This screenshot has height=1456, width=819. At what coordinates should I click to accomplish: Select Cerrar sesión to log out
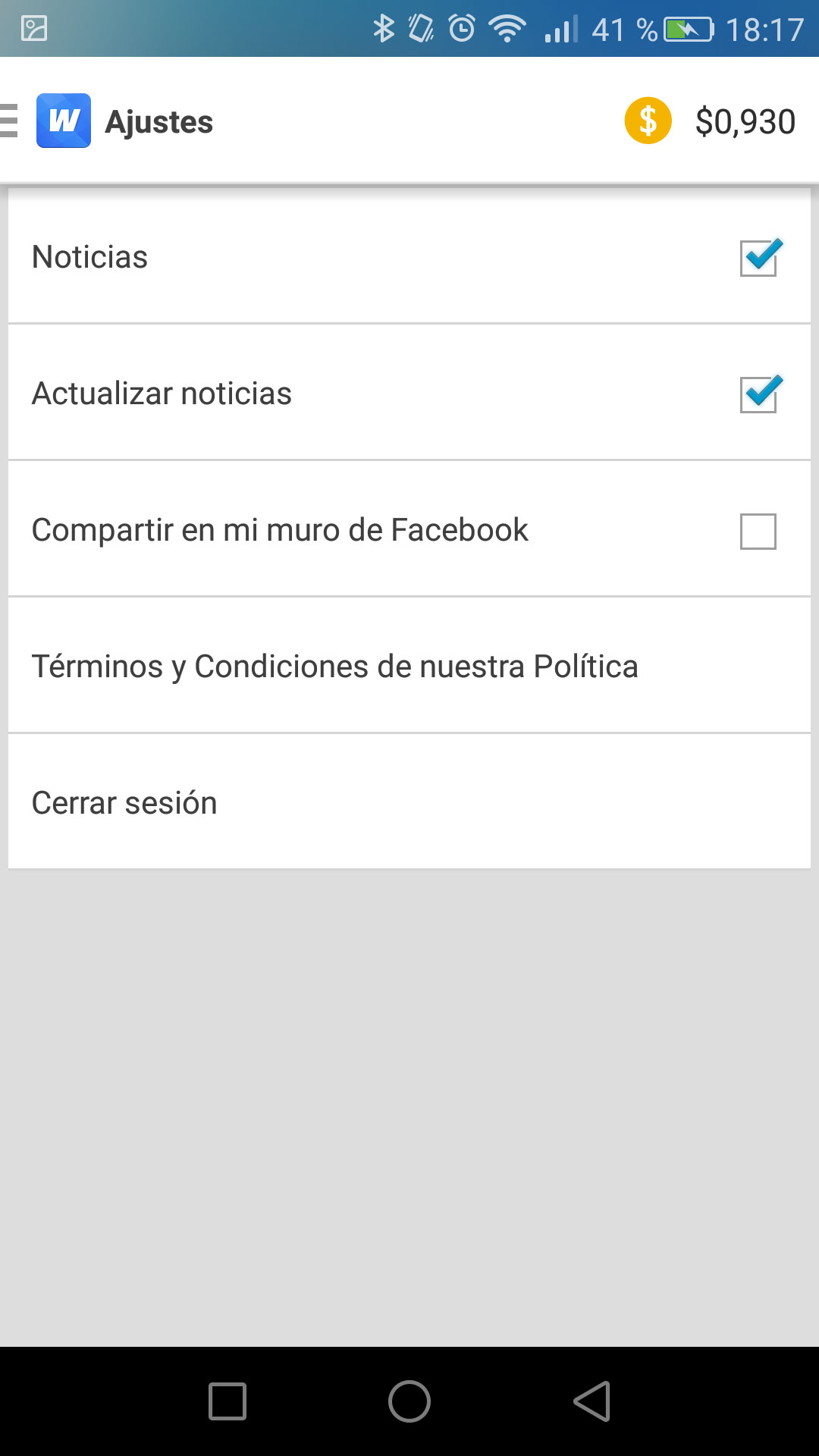tap(124, 802)
